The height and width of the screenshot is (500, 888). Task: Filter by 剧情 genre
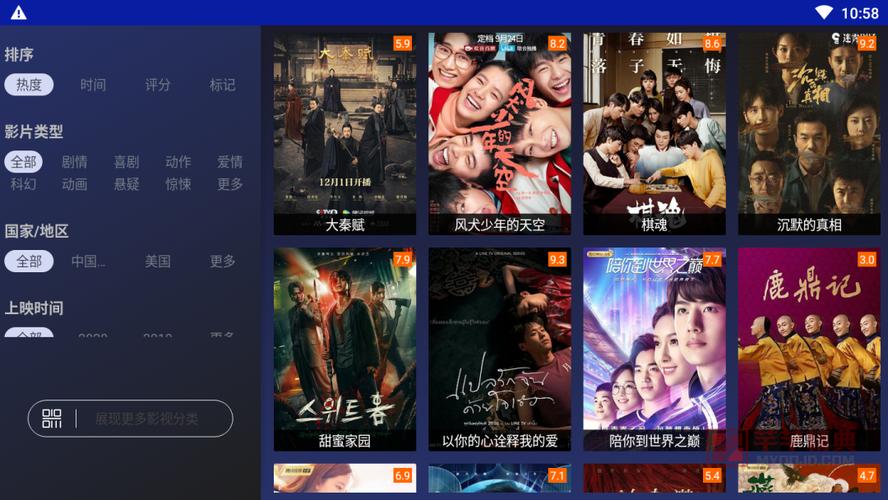(74, 161)
